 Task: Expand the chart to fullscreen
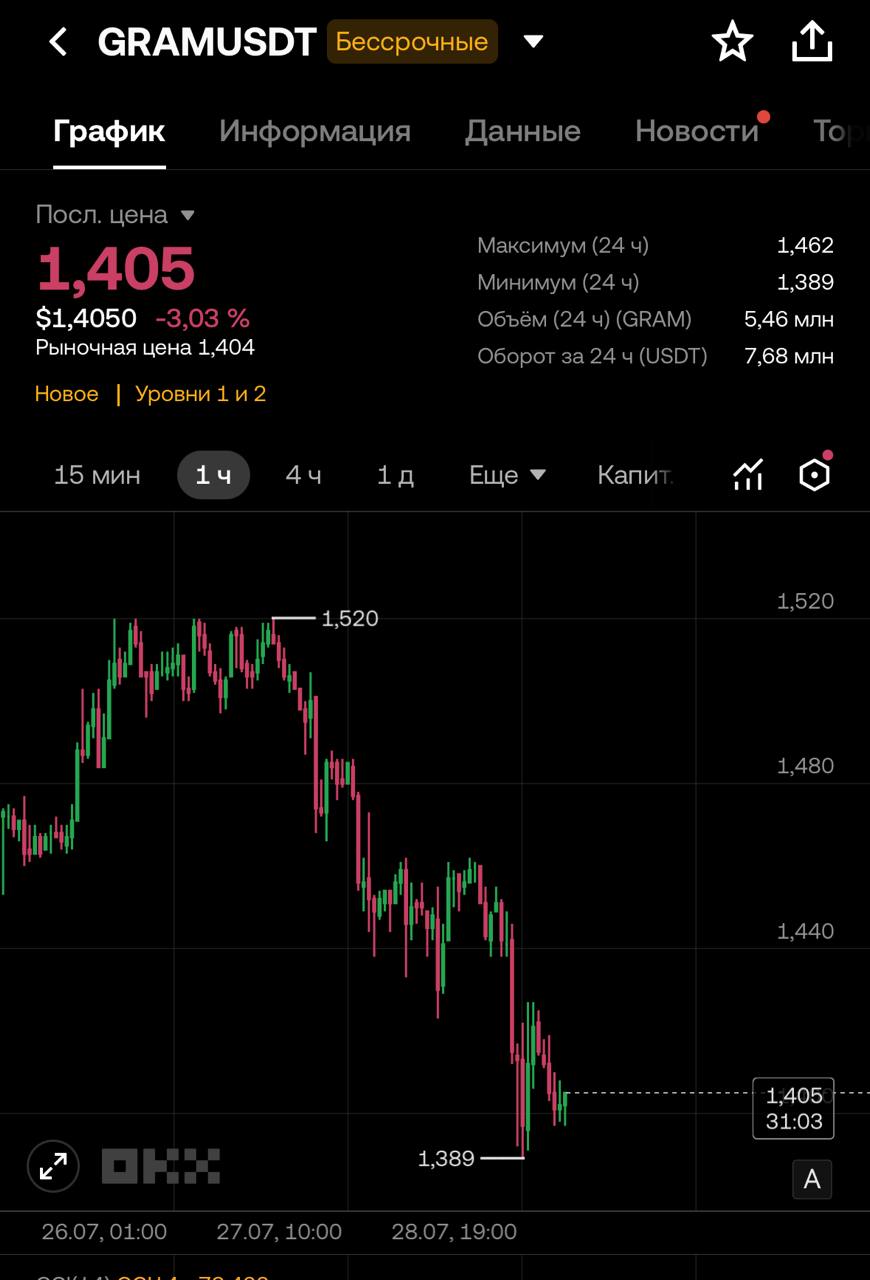[53, 1166]
